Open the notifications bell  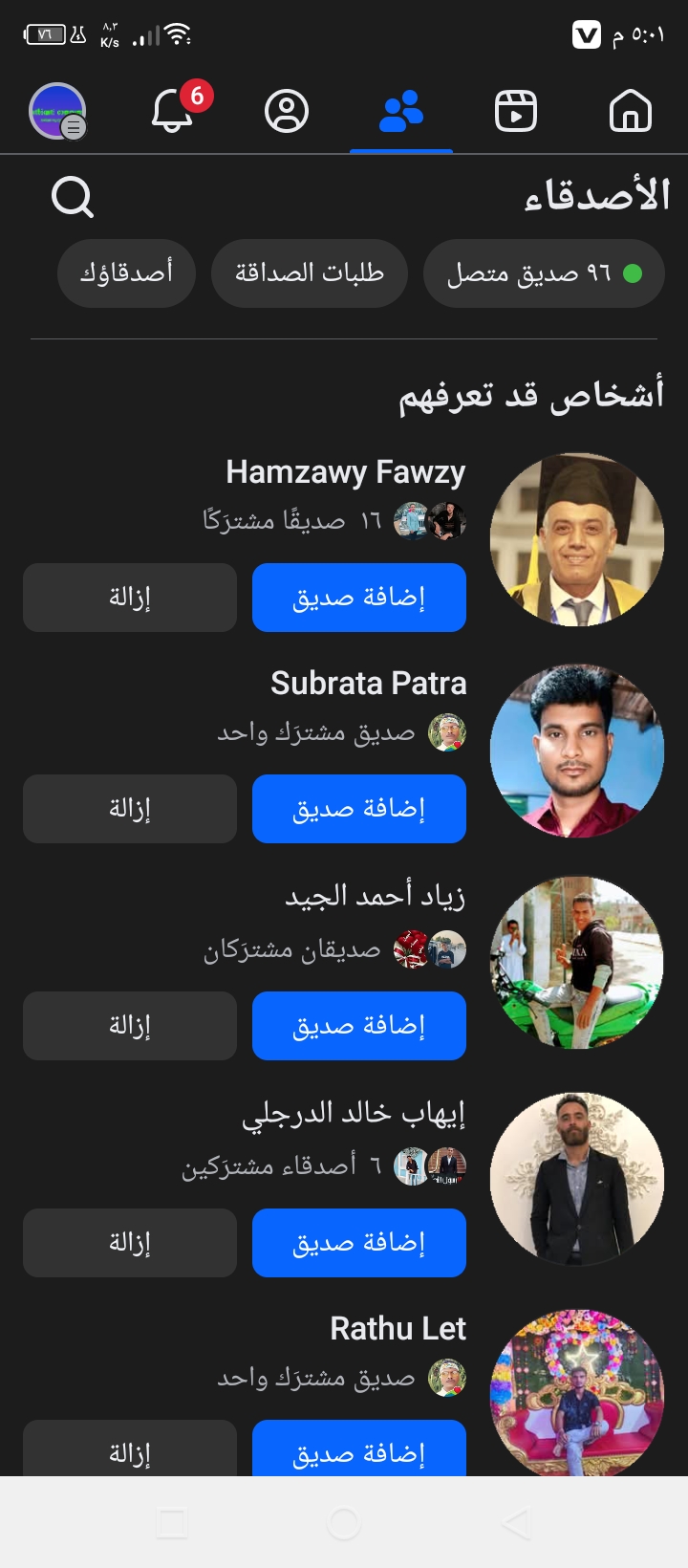pos(173,112)
